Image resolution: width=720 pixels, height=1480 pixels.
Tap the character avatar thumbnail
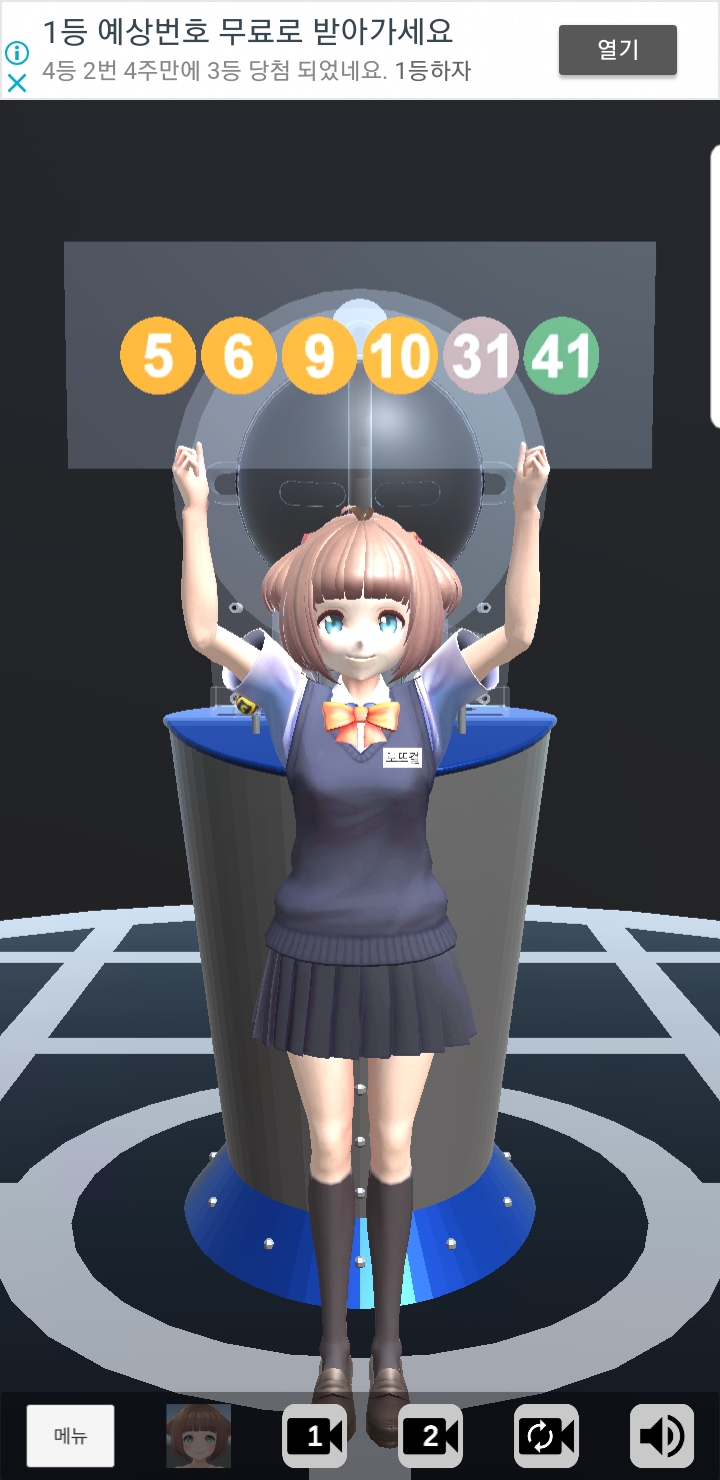[198, 1436]
